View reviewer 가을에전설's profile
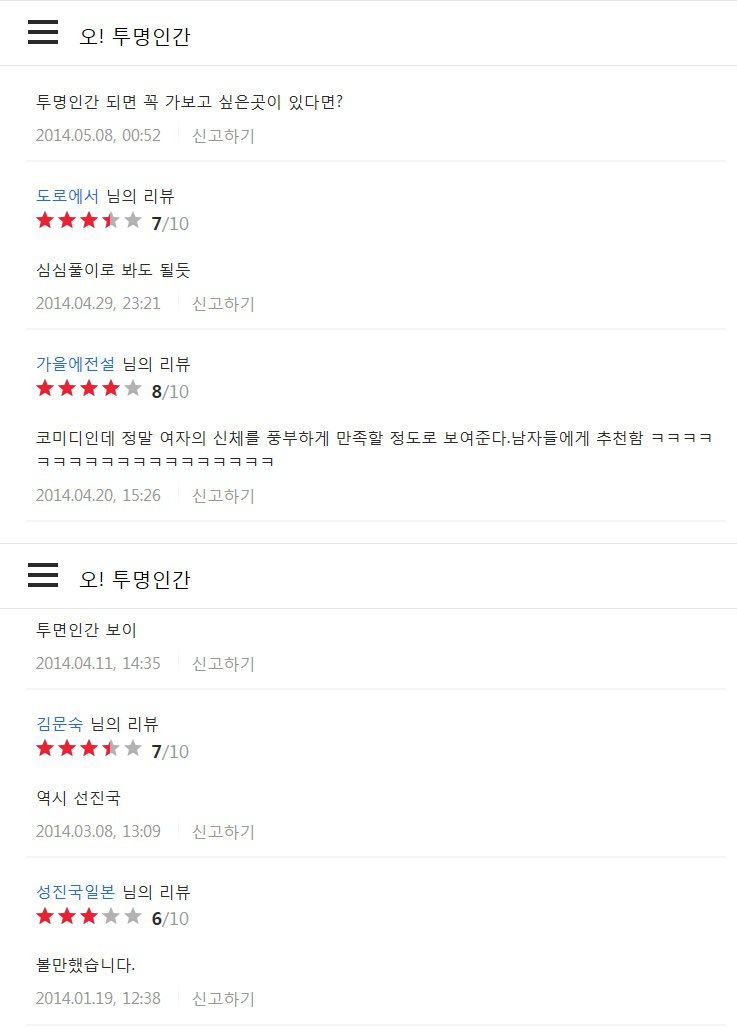The image size is (737, 1034). point(75,364)
